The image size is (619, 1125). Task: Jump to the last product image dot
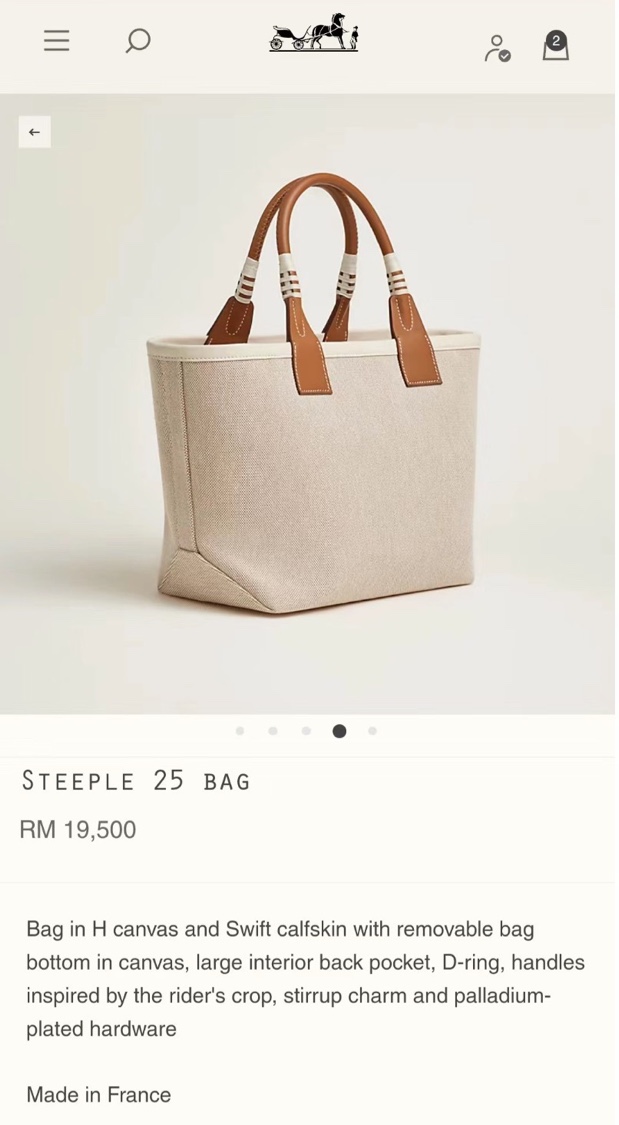click(372, 731)
